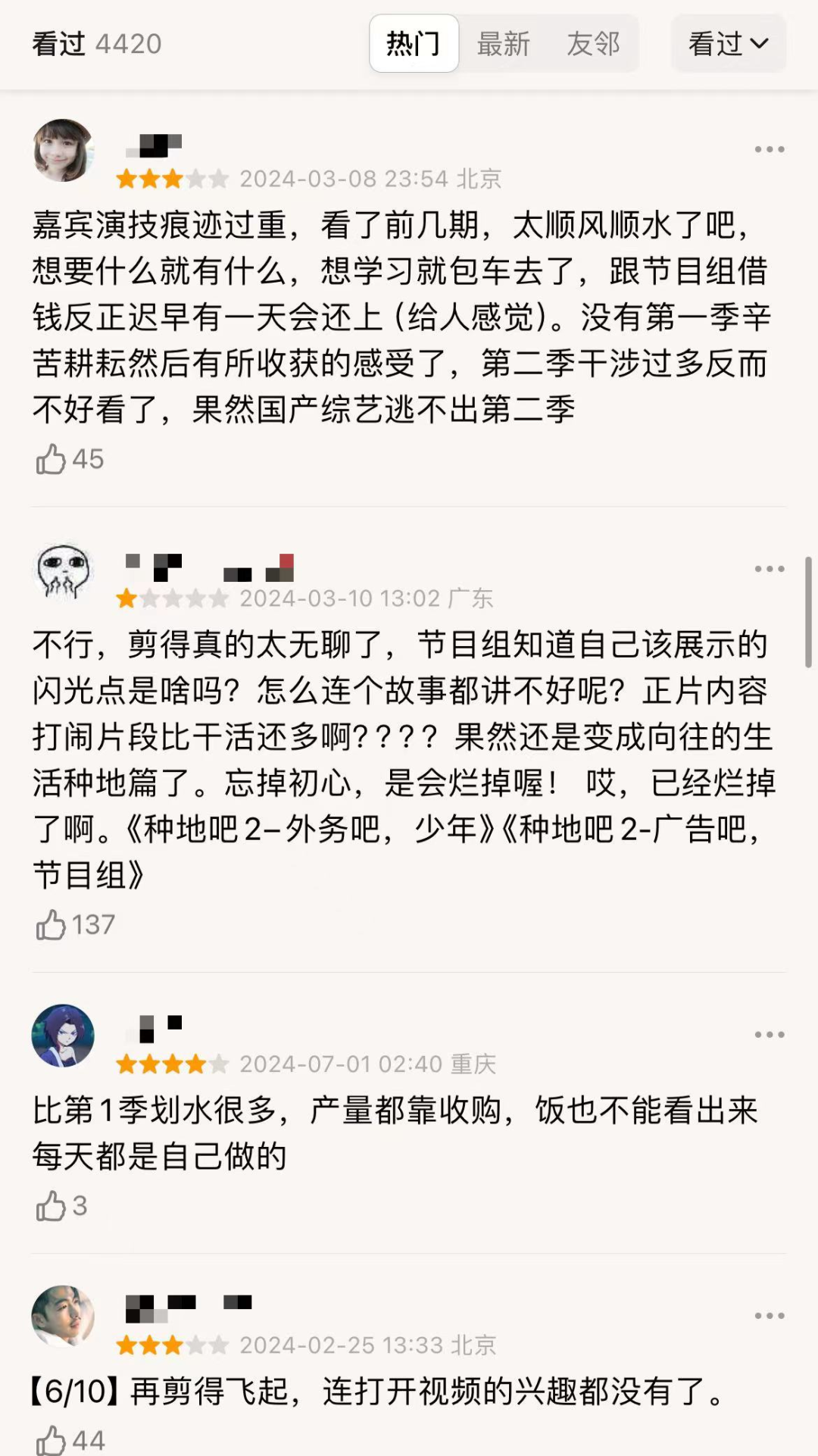Open overflow menu on the 2024-03-10 review

769,569
